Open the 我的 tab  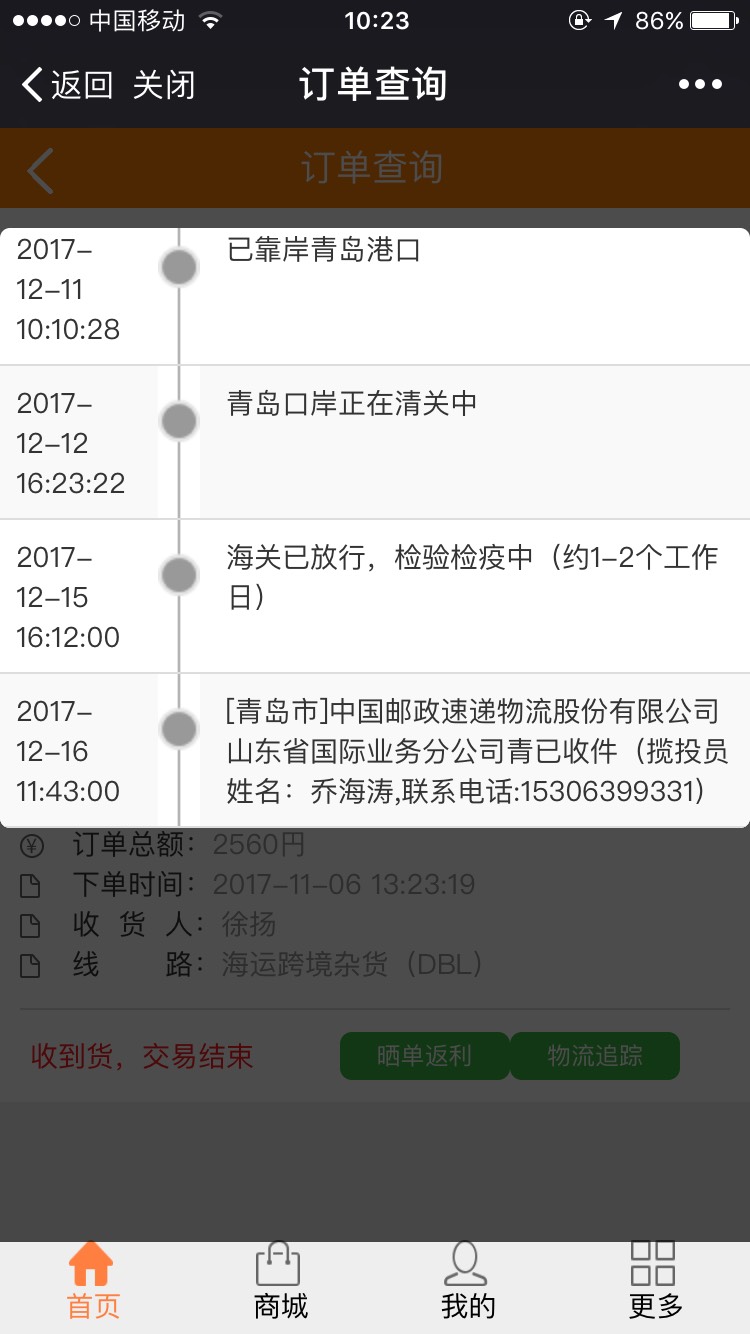tap(467, 1282)
